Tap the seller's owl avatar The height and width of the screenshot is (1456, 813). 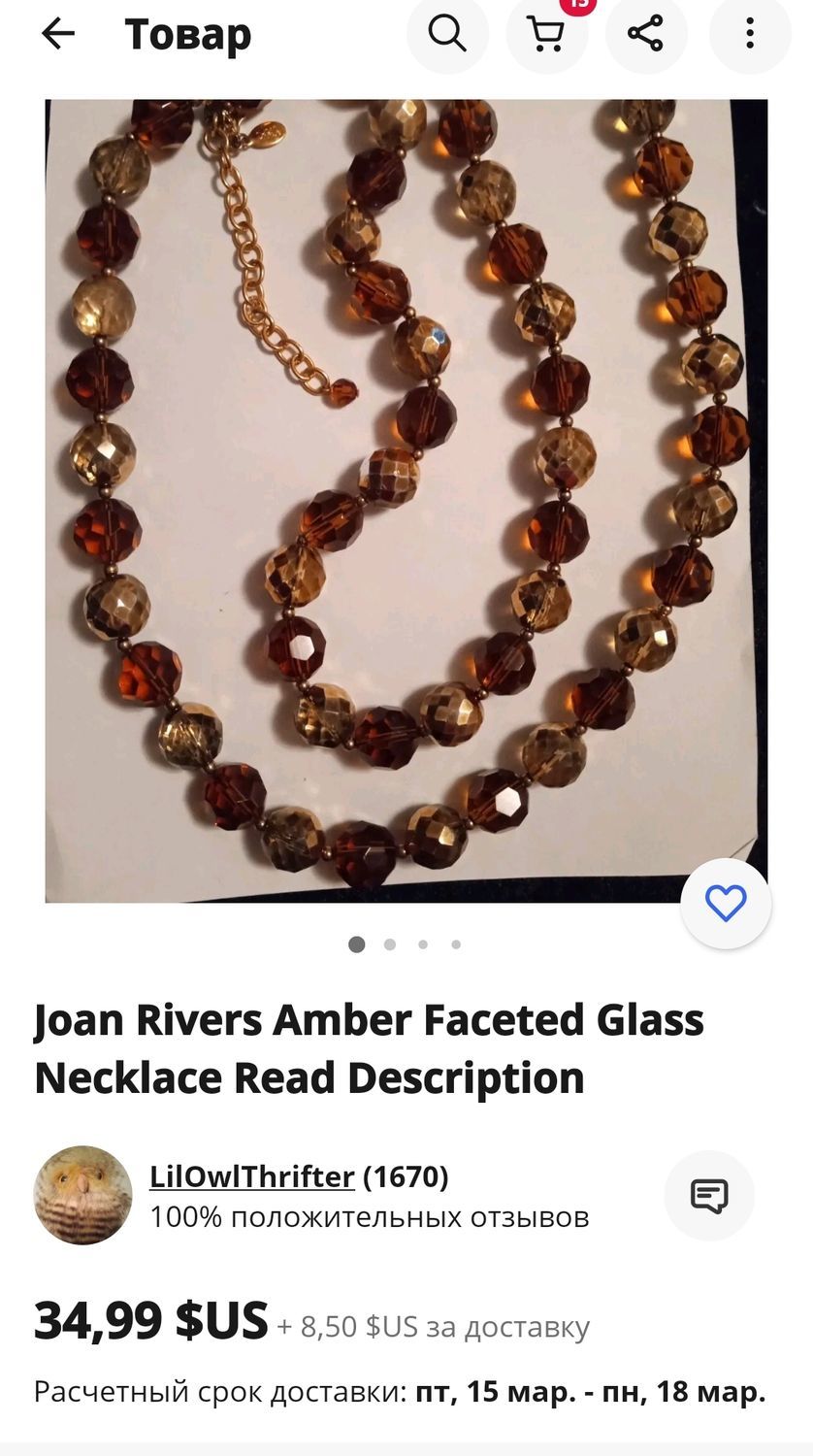coord(82,1195)
